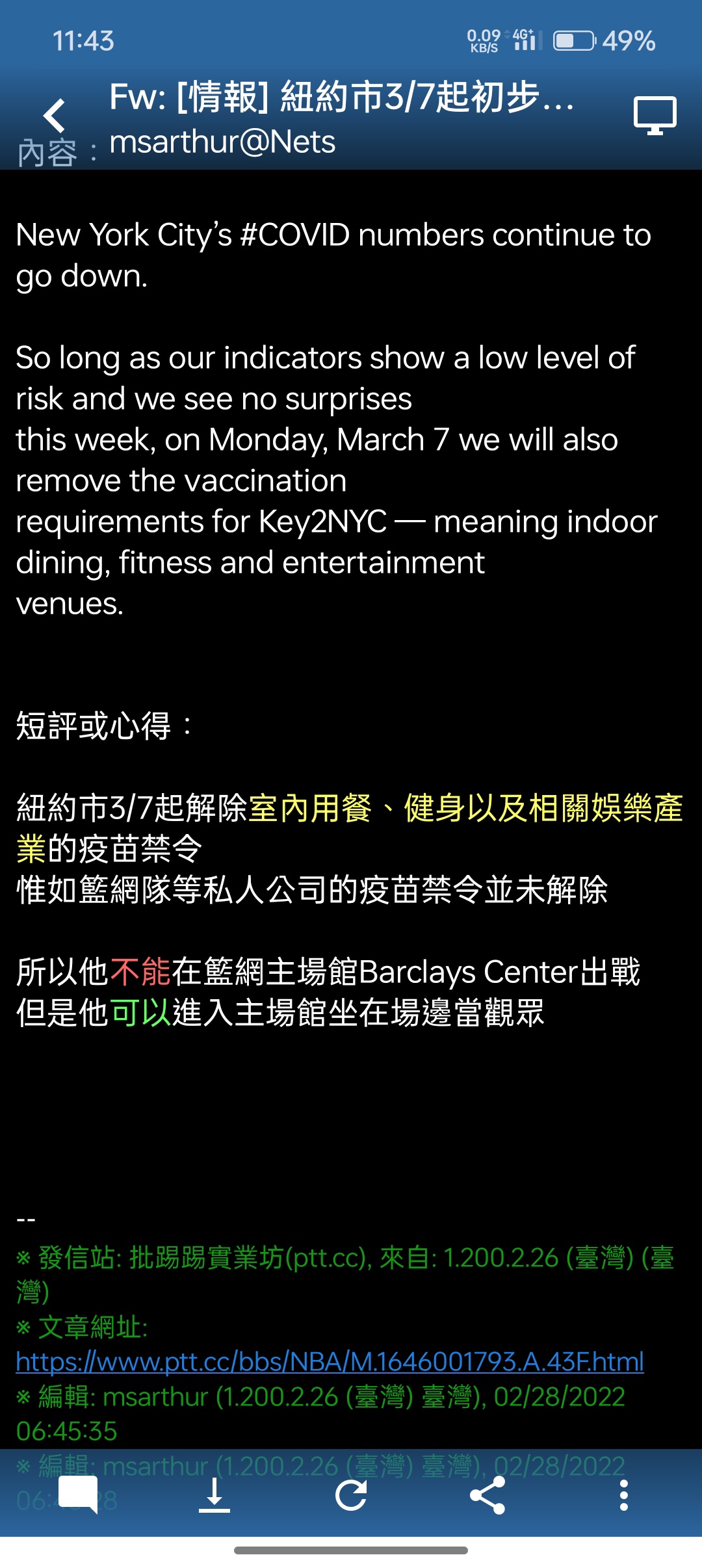Open the comment bubble in the bottom toolbar
The height and width of the screenshot is (1568, 702).
coord(79,1495)
